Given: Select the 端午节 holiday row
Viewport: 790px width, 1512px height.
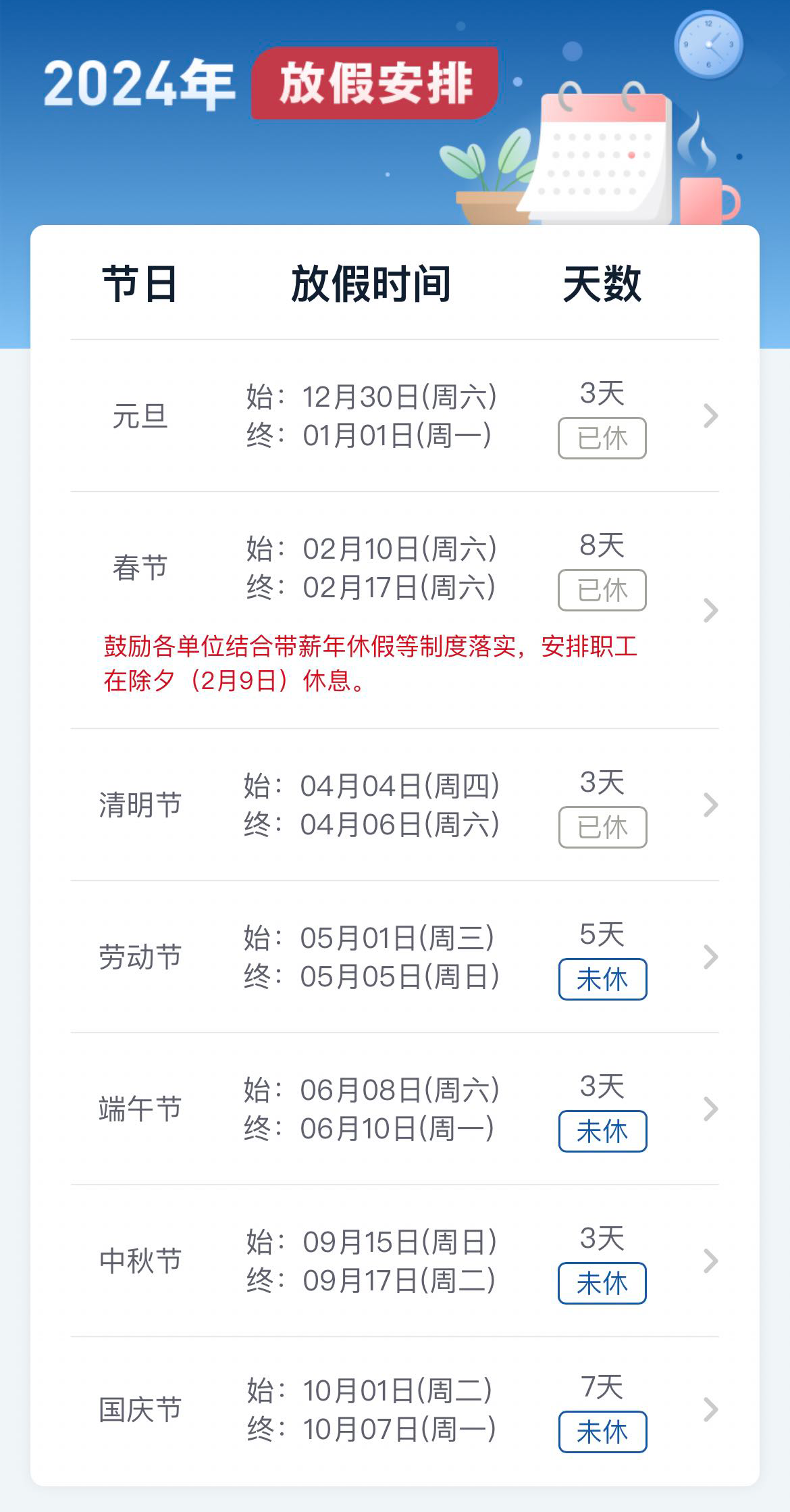Looking at the screenshot, I should coord(395,1109).
